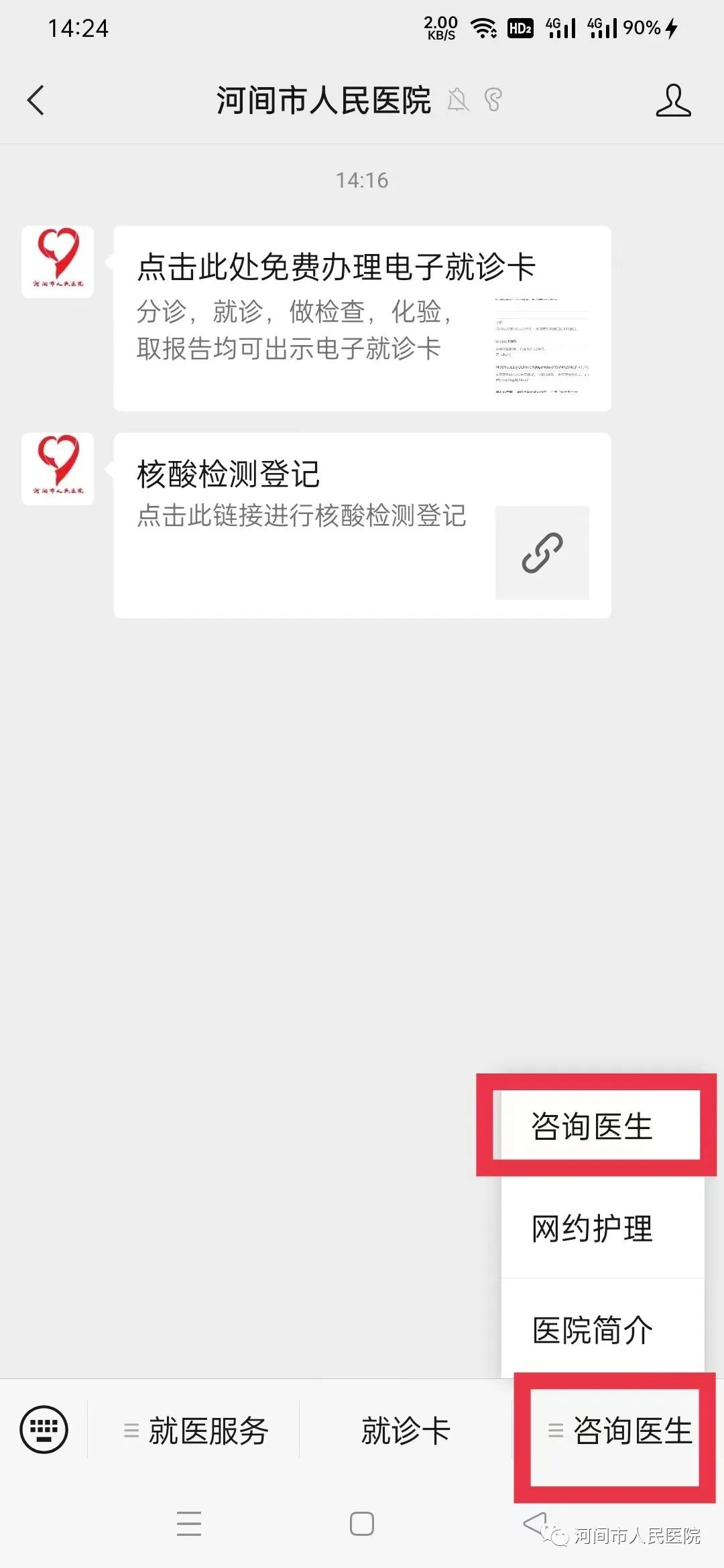Show recent apps from the navigation bar
724x1568 pixels.
[x=189, y=1524]
